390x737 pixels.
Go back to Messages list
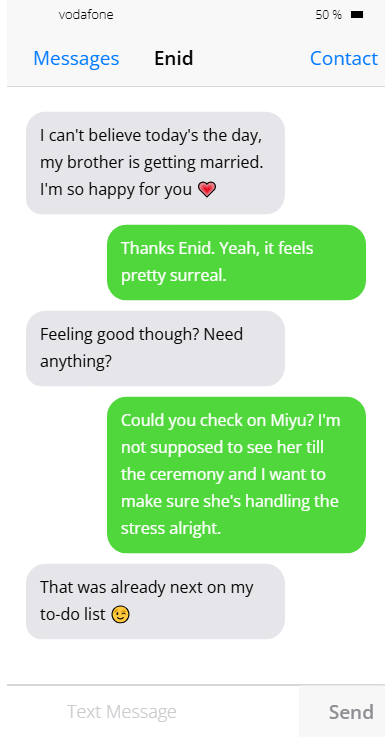coord(76,59)
